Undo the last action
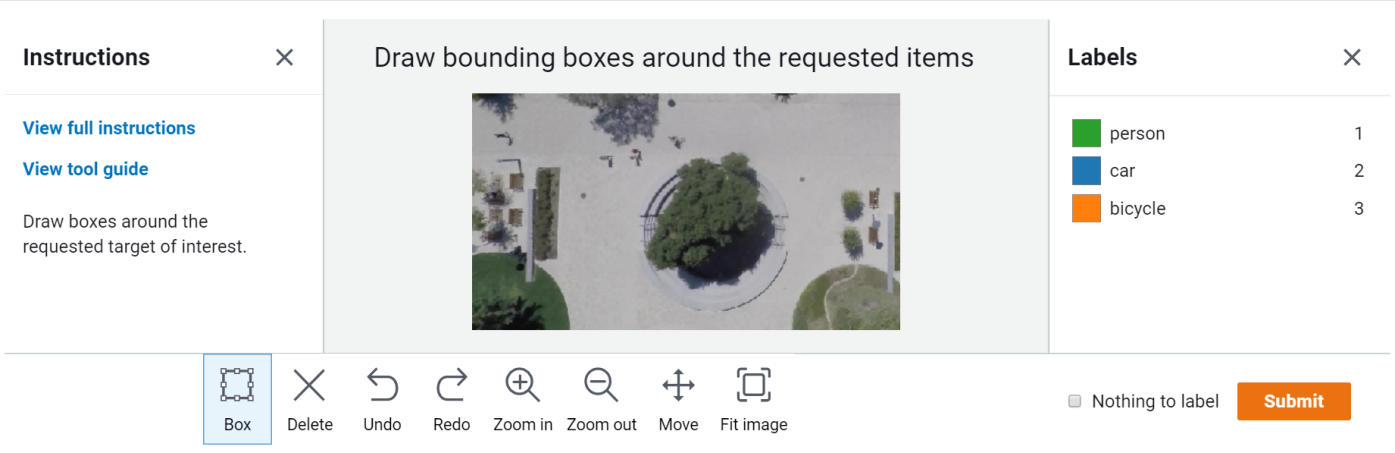This screenshot has width=1395, height=453. [x=382, y=399]
